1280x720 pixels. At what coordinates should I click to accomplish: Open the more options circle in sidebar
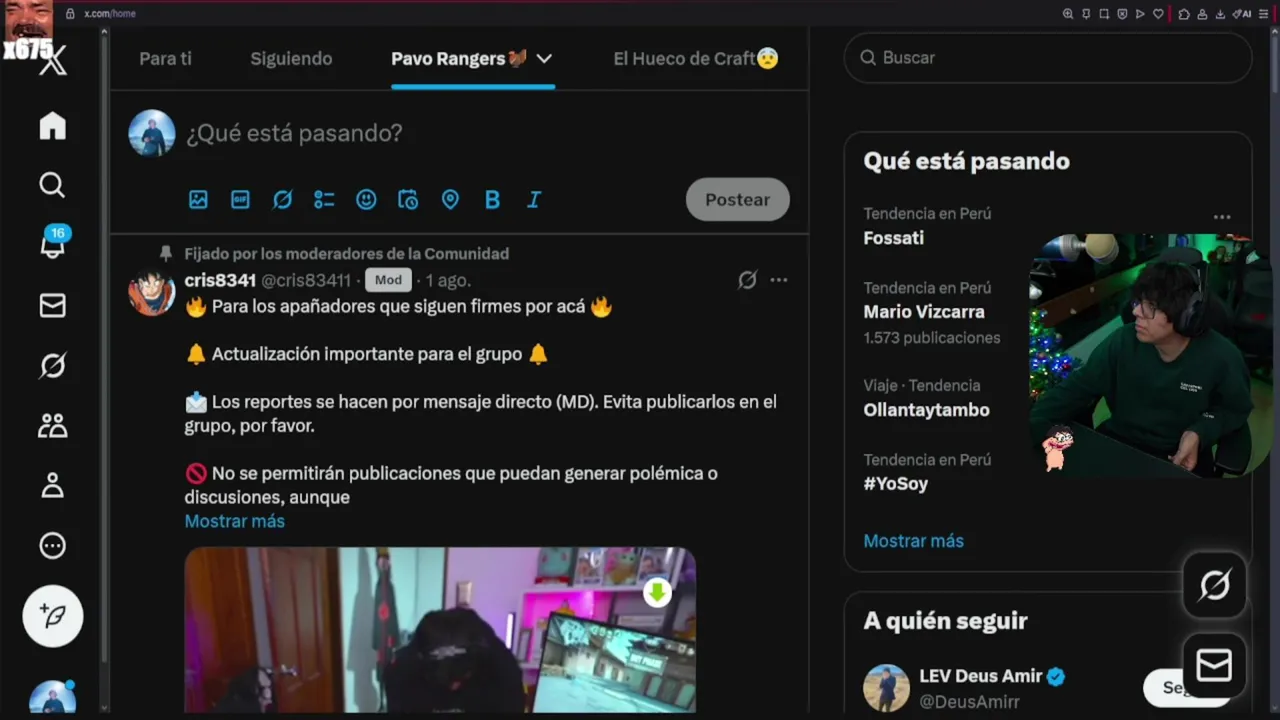[52, 546]
